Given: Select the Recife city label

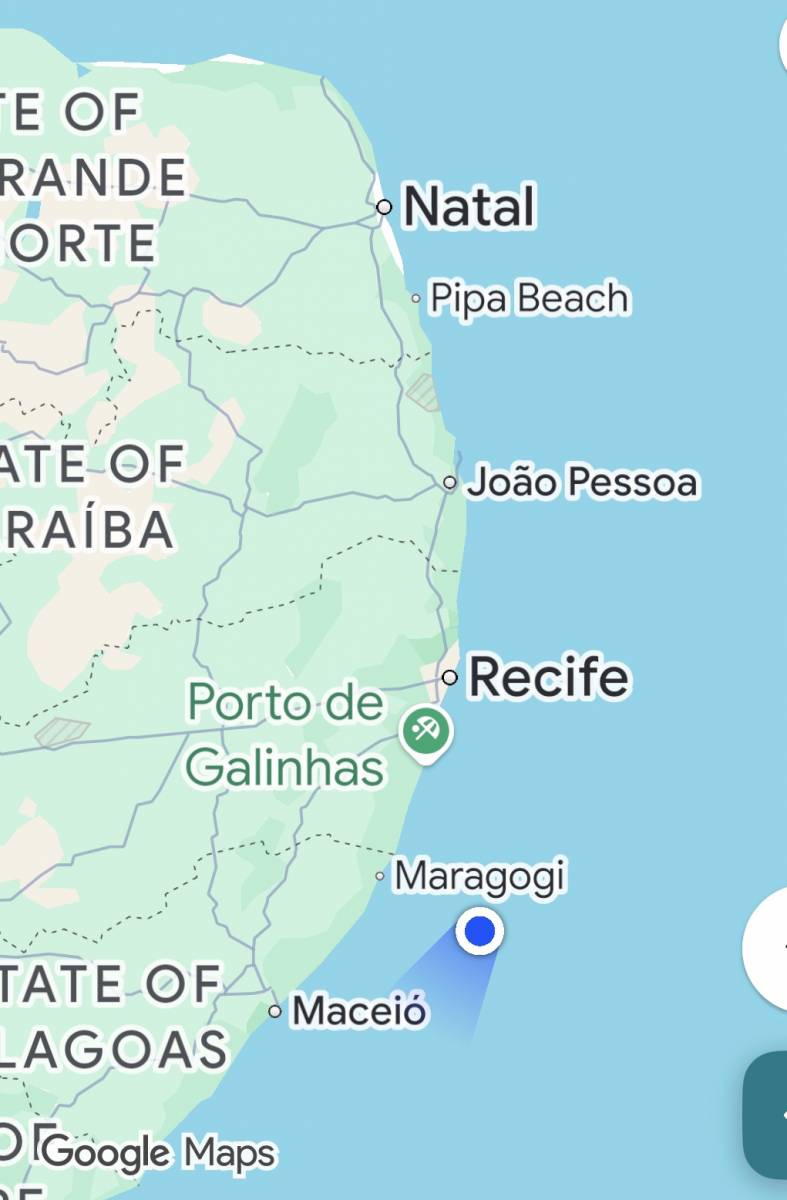Looking at the screenshot, I should tap(548, 677).
